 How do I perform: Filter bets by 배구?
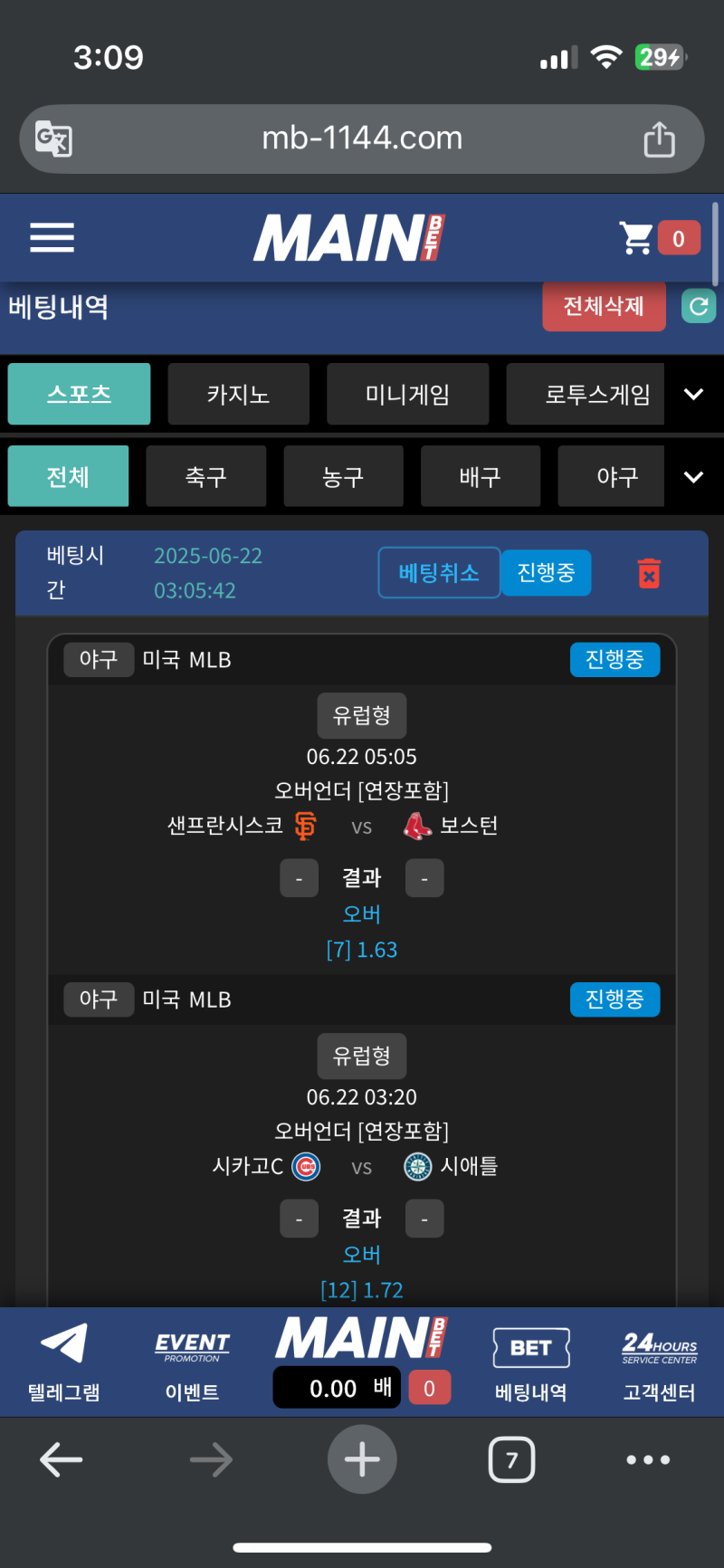click(x=481, y=476)
